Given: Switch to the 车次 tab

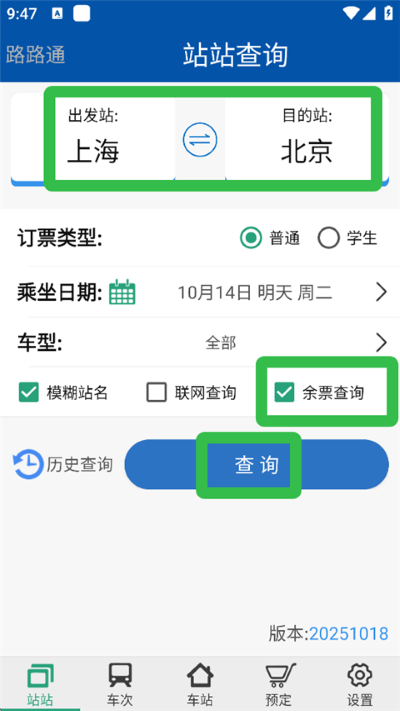Looking at the screenshot, I should tap(120, 684).
